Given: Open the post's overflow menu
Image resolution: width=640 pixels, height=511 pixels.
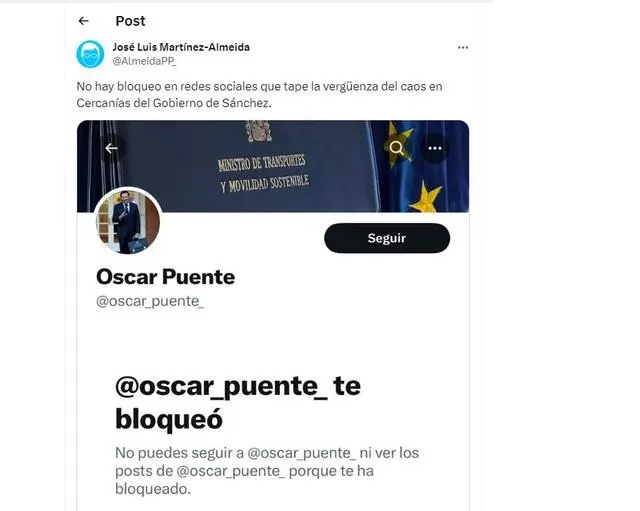Looking at the screenshot, I should [x=462, y=48].
